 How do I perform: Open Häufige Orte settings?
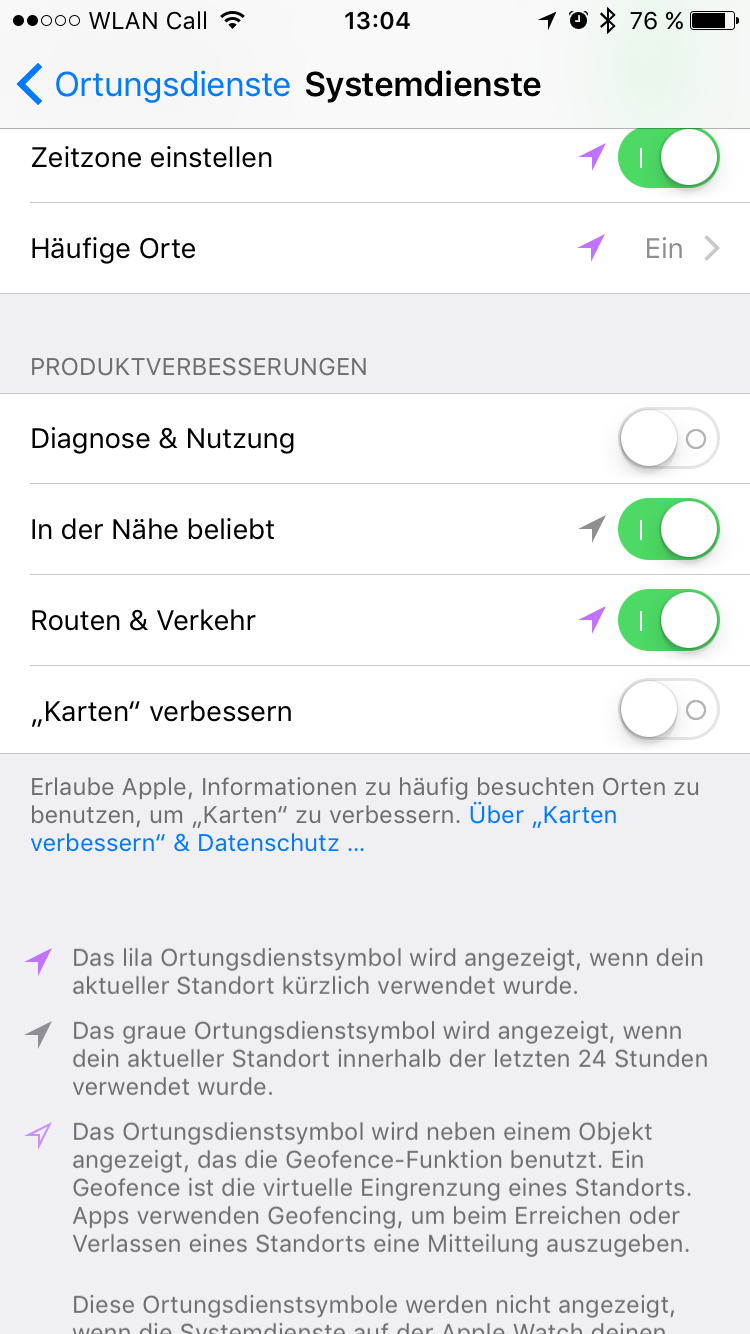coord(375,248)
